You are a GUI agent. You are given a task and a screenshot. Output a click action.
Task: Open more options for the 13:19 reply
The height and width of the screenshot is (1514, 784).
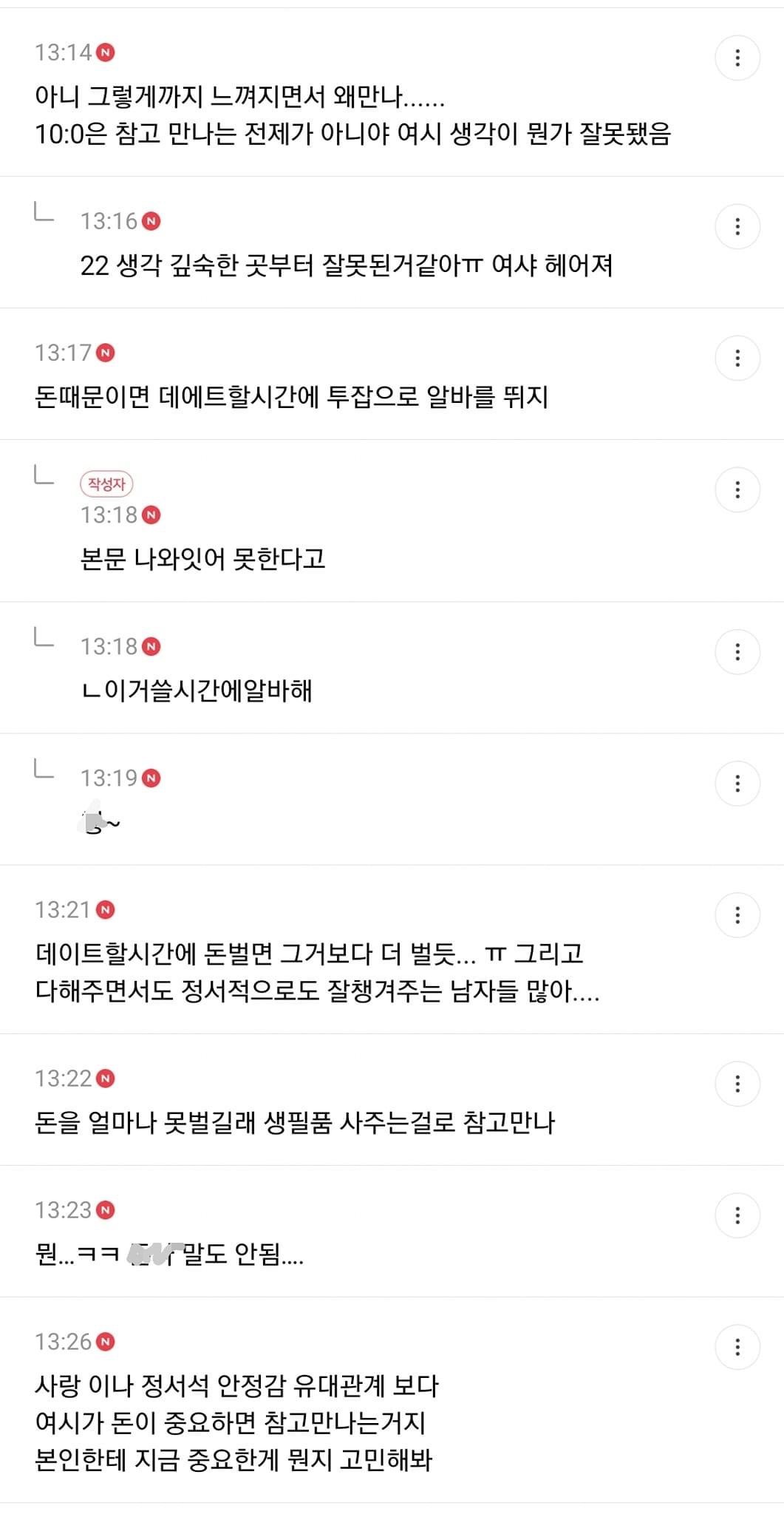click(x=737, y=784)
